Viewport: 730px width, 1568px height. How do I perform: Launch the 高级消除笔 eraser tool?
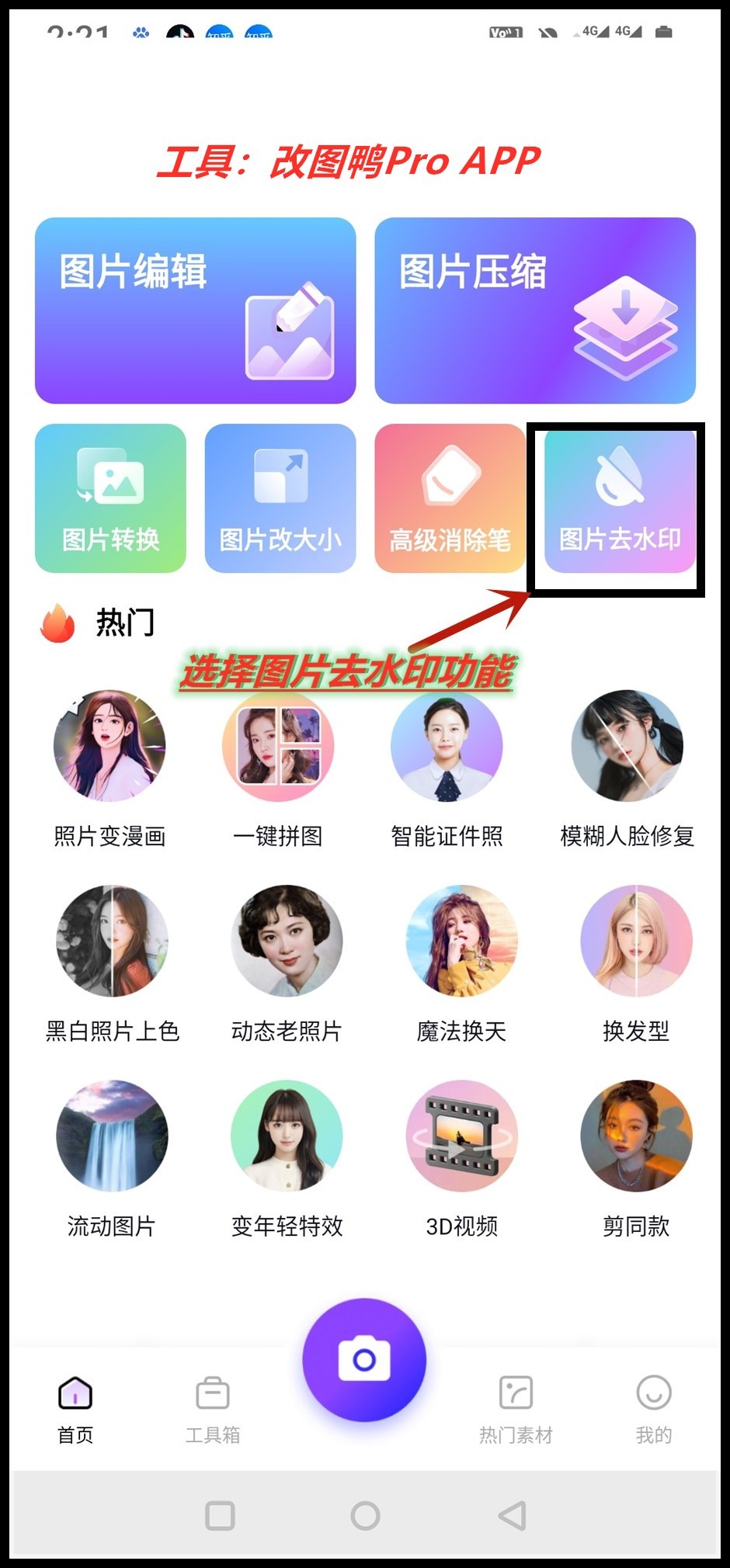click(x=450, y=498)
